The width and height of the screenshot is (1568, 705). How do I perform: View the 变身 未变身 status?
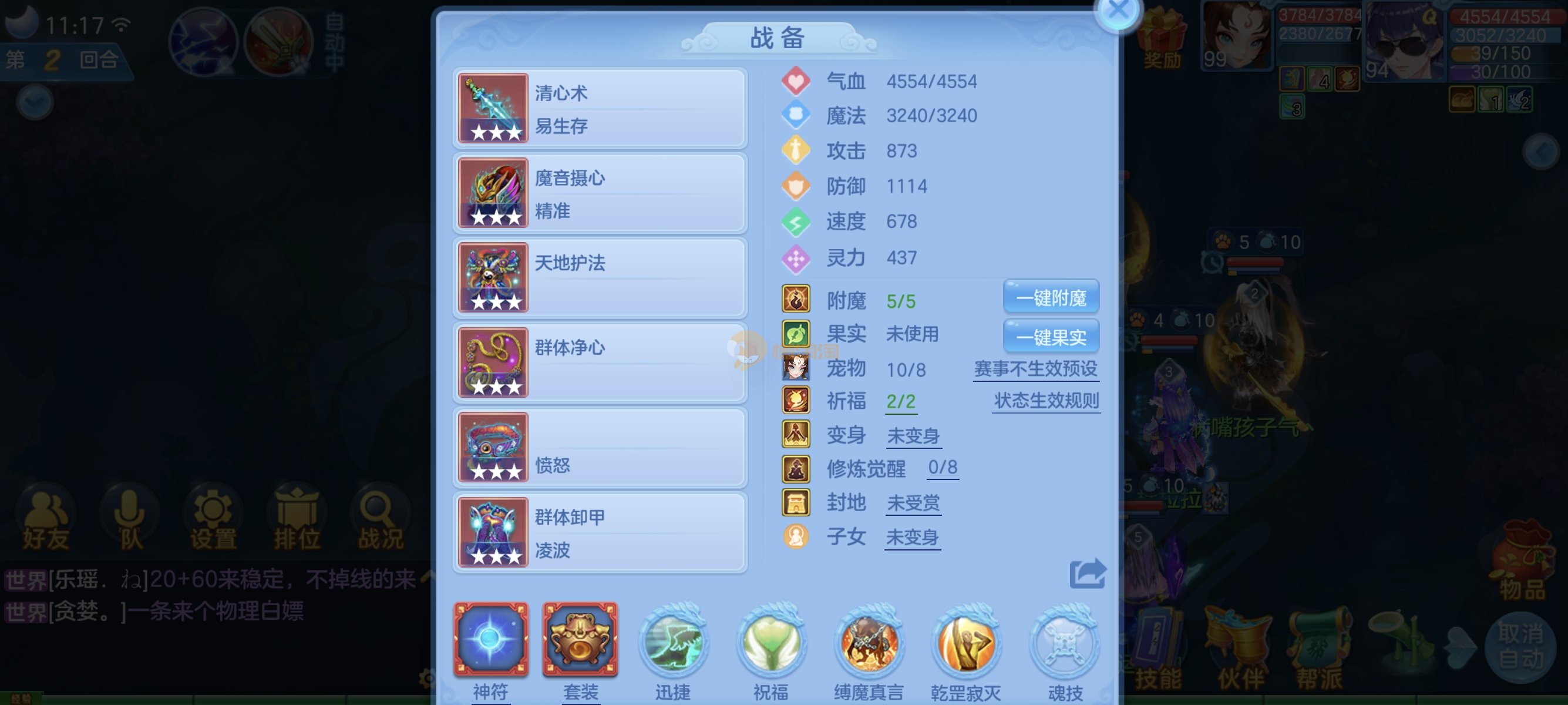[x=913, y=436]
